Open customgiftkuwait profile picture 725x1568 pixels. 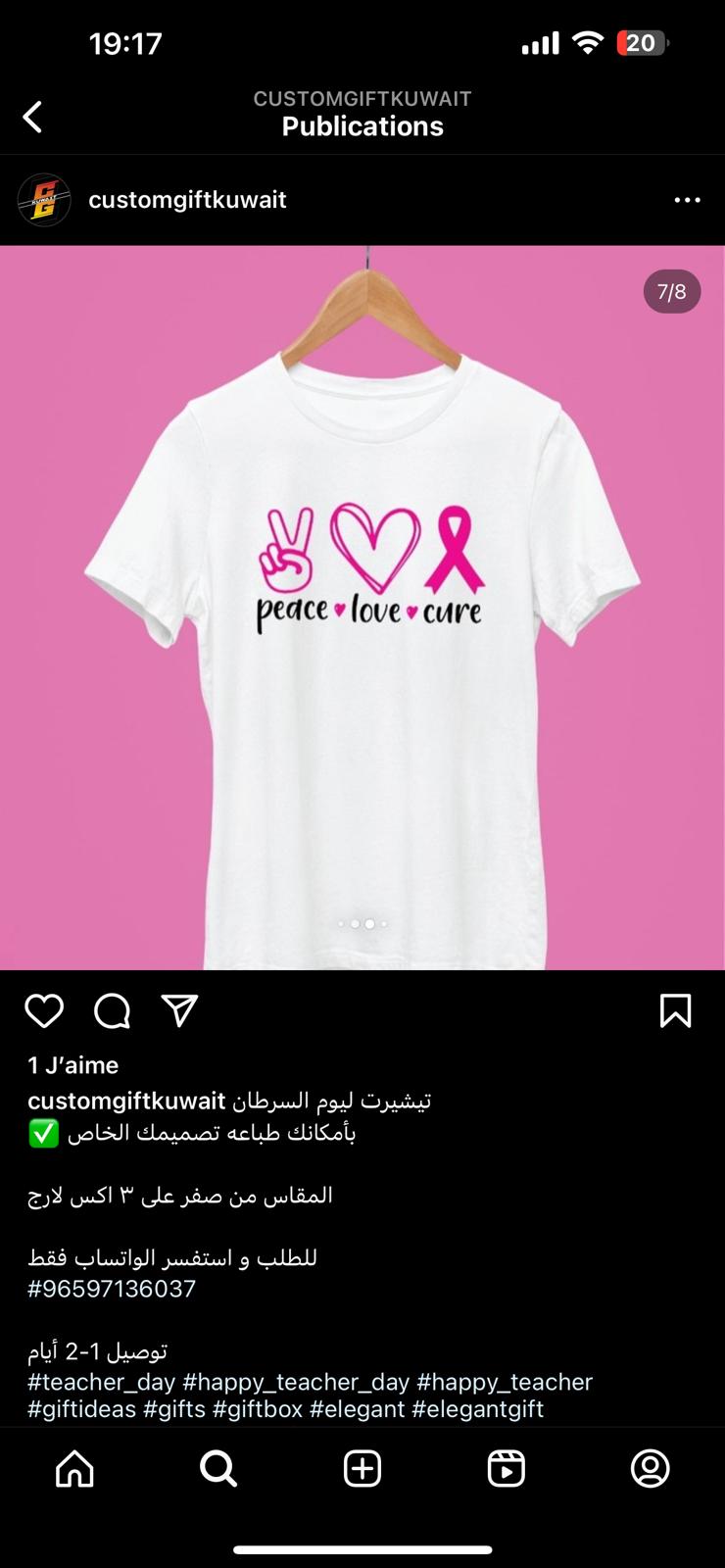(44, 200)
